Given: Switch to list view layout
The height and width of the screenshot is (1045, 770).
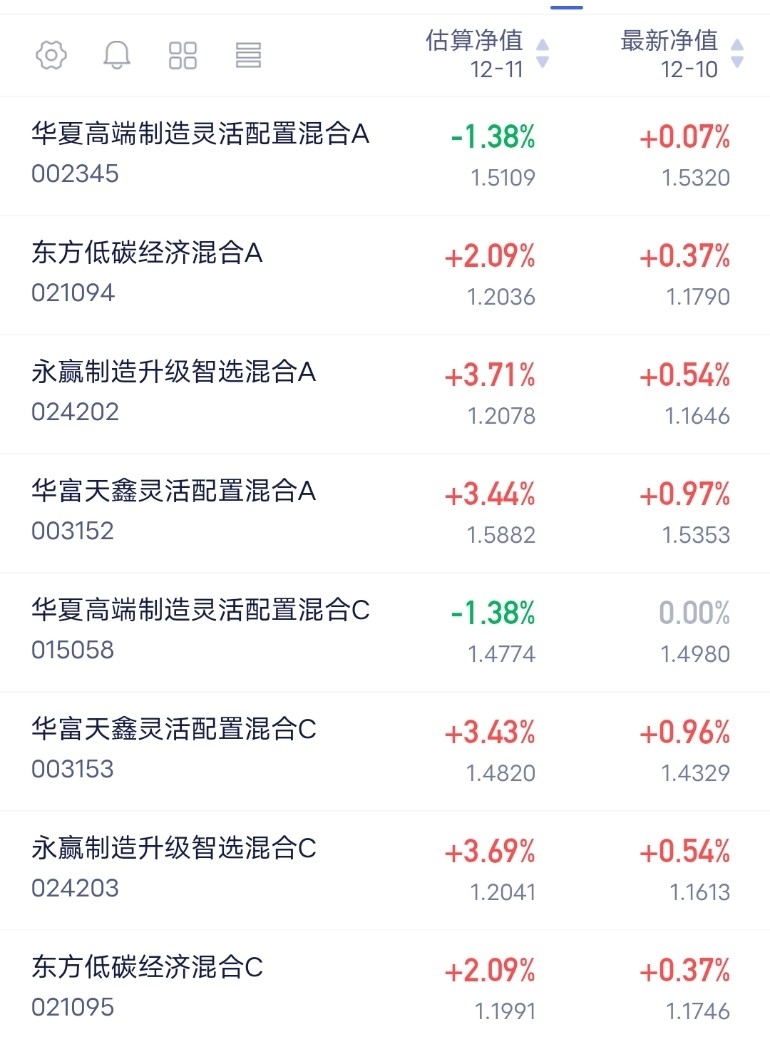Looking at the screenshot, I should [248, 55].
